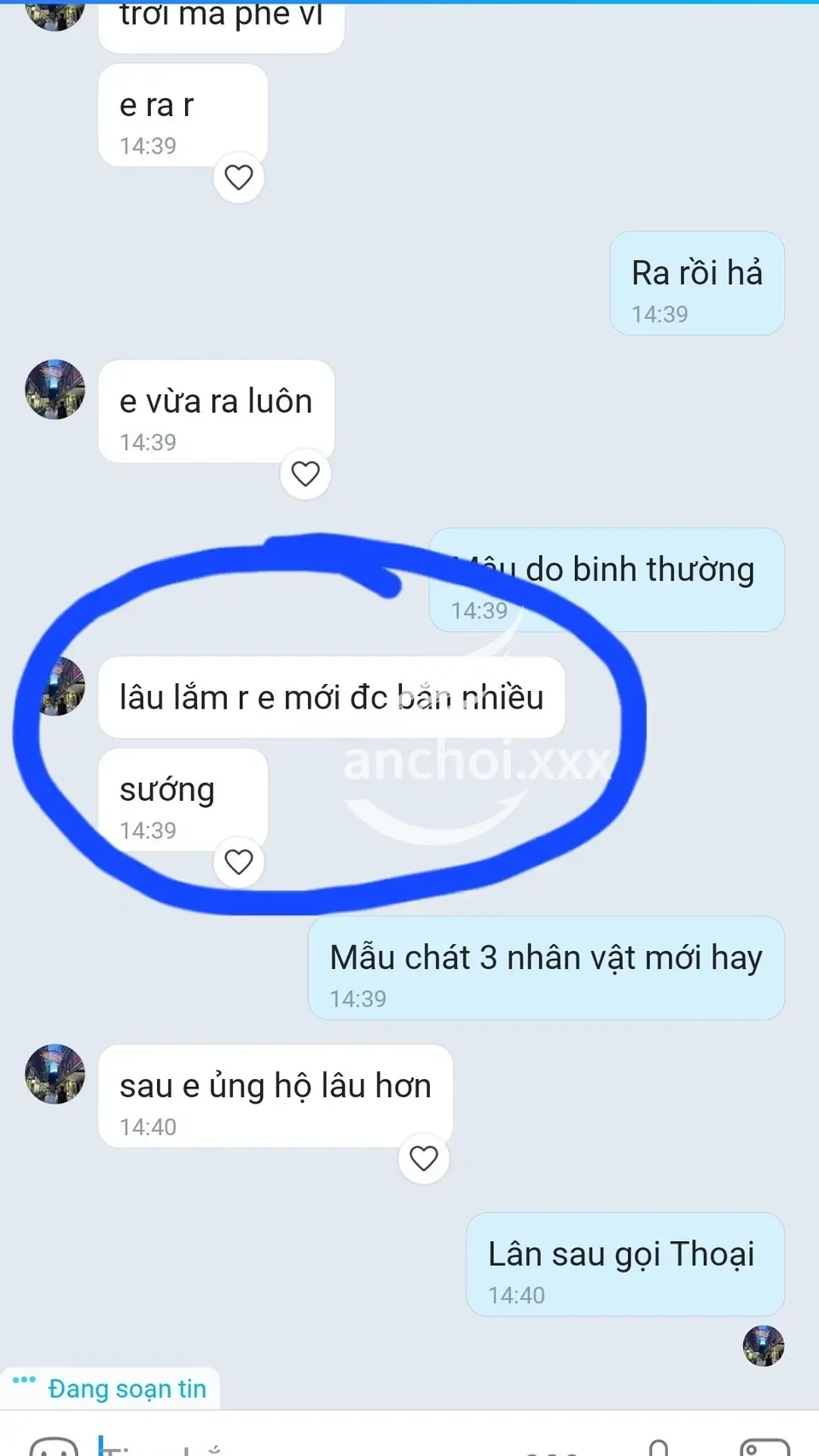Screen dimensions: 819x1456
Task: Heart the "sau e ủng hộ lâu hơn" message
Action: pos(424,1158)
